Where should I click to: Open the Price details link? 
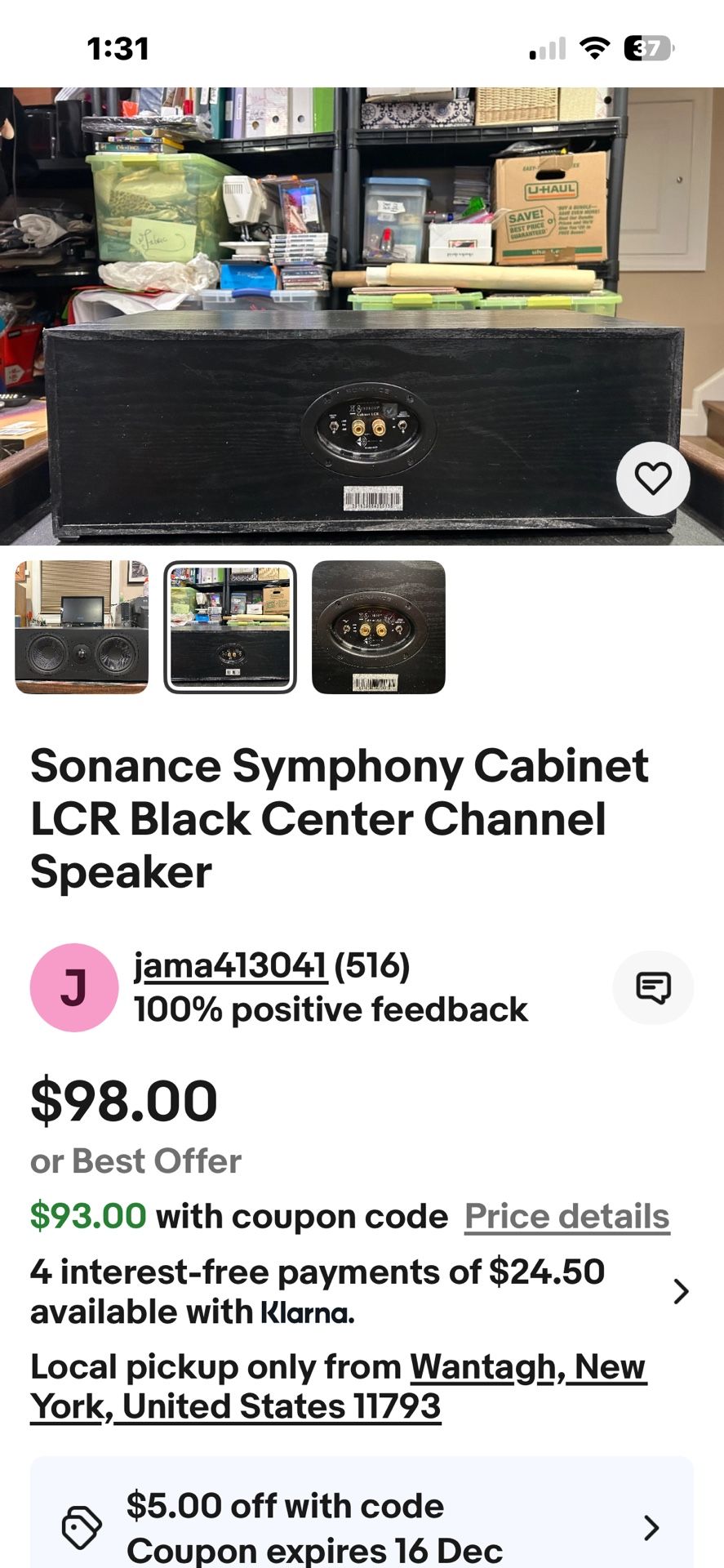point(565,1216)
